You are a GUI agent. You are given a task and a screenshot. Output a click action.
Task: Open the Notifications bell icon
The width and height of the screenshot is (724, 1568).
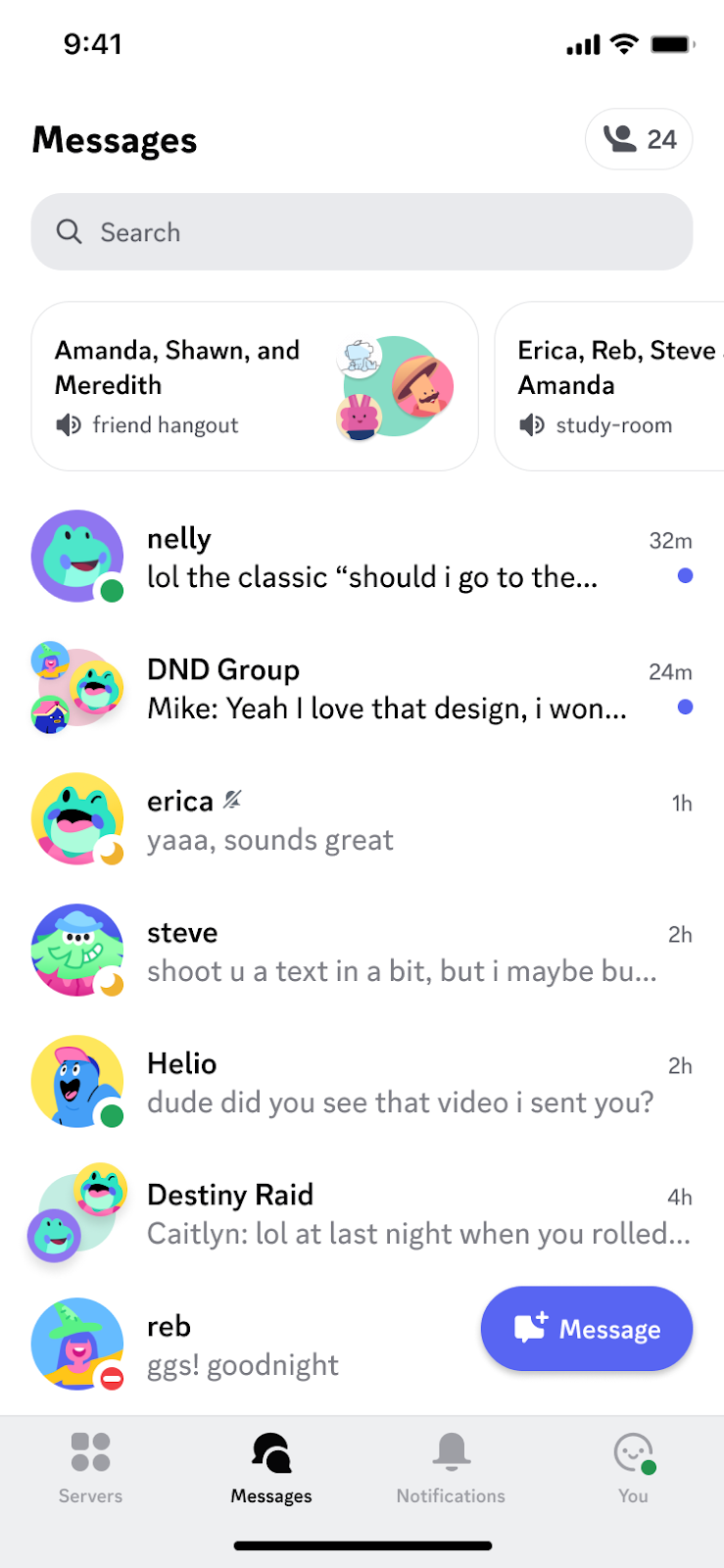[451, 1450]
